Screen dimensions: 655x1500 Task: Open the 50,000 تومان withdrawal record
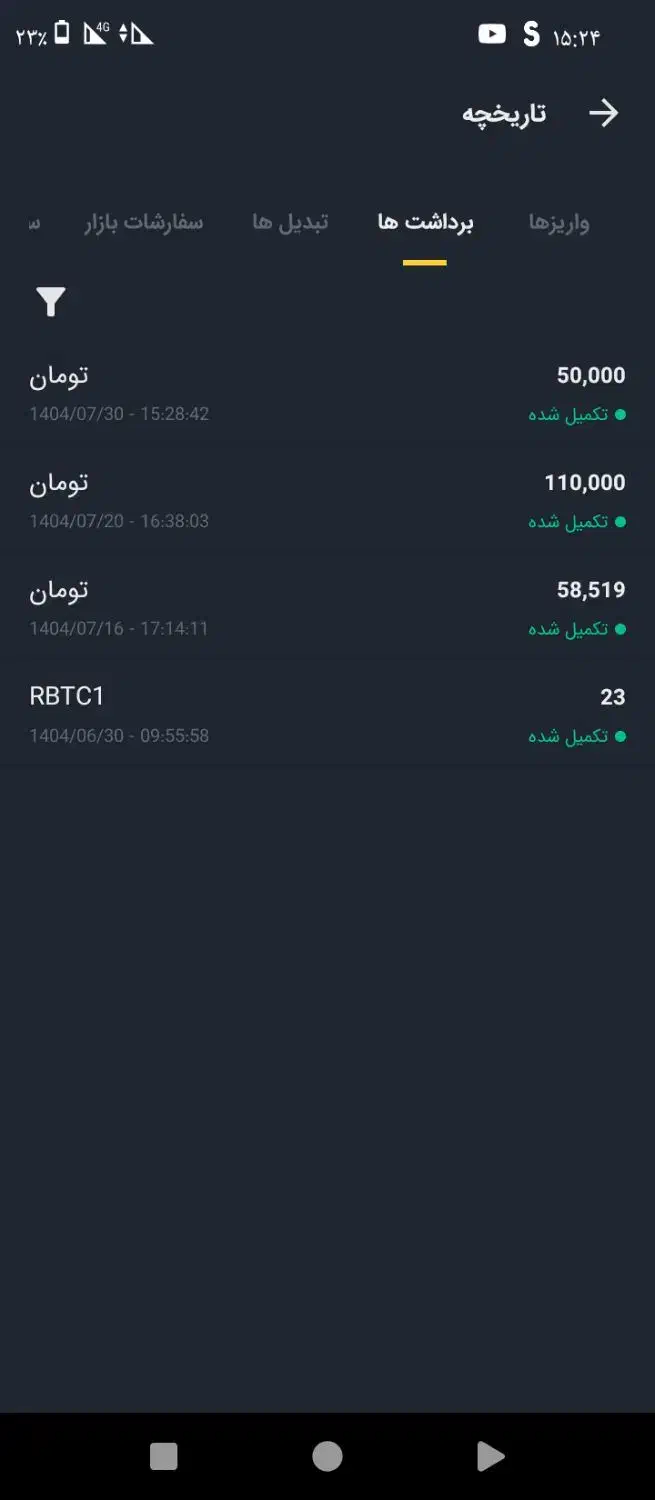[327, 393]
